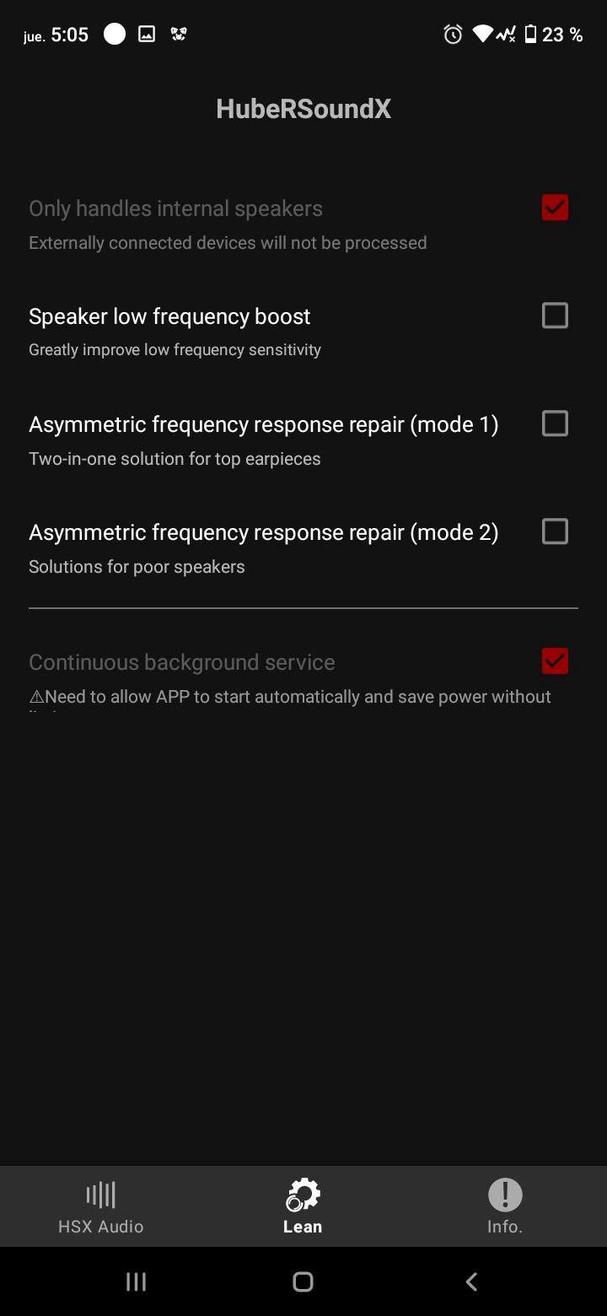Screen dimensions: 607x1316
Task: Uncheck Continuous background service
Action: (554, 661)
